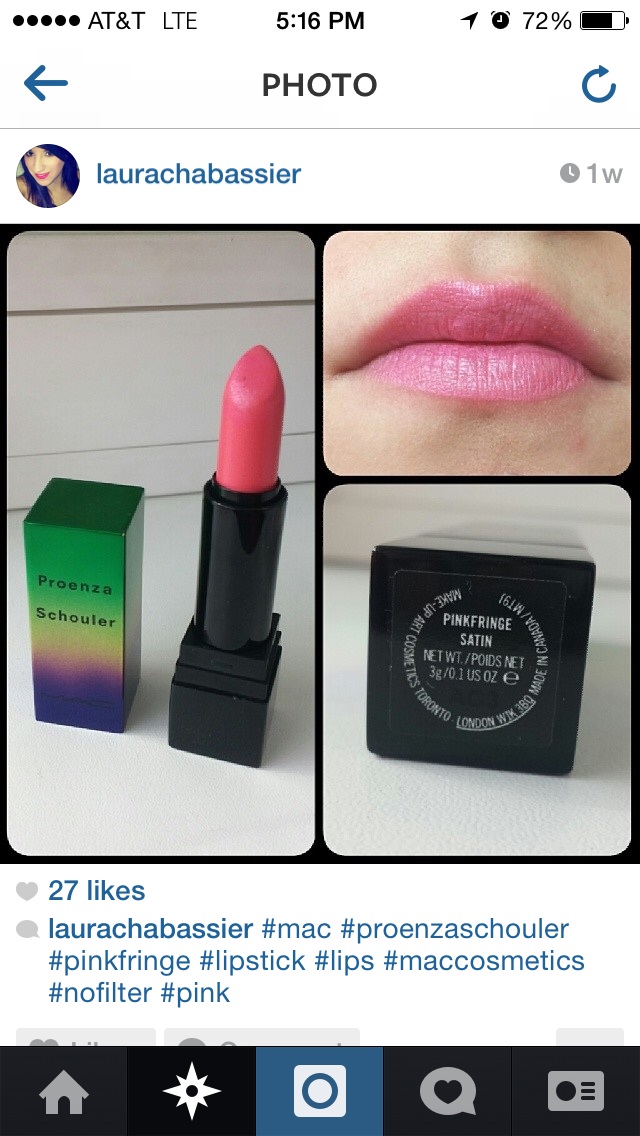Open the #maccosmetics hashtag
The height and width of the screenshot is (1136, 640).
point(484,961)
